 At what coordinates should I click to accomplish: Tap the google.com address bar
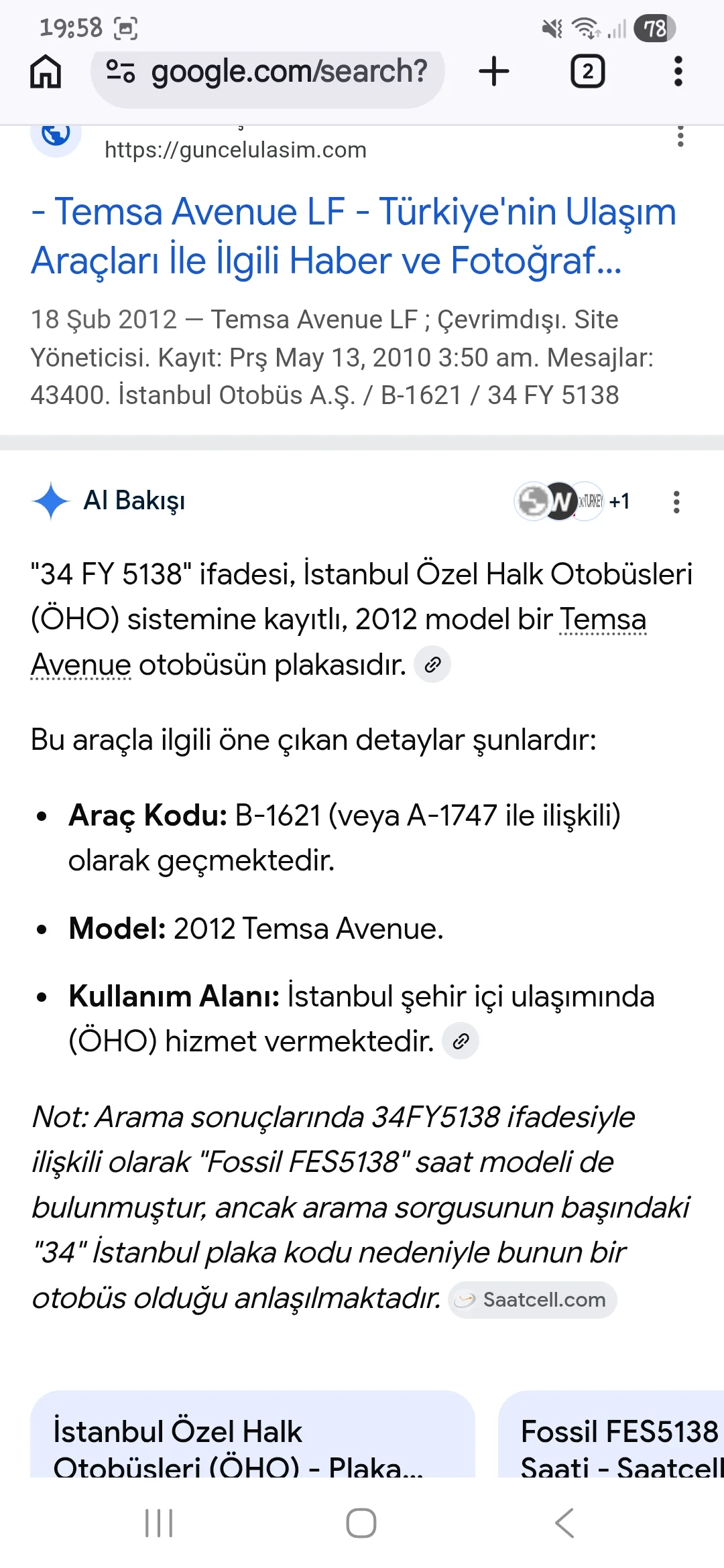click(x=268, y=72)
